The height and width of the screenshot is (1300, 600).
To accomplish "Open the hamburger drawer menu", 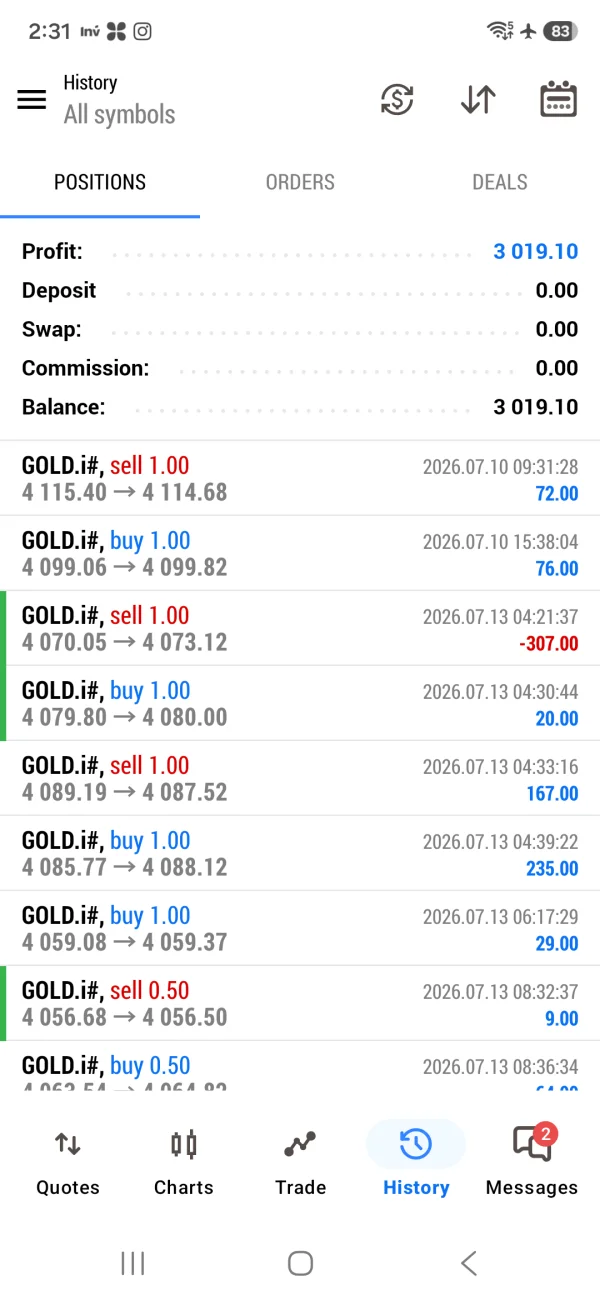I will click(32, 100).
